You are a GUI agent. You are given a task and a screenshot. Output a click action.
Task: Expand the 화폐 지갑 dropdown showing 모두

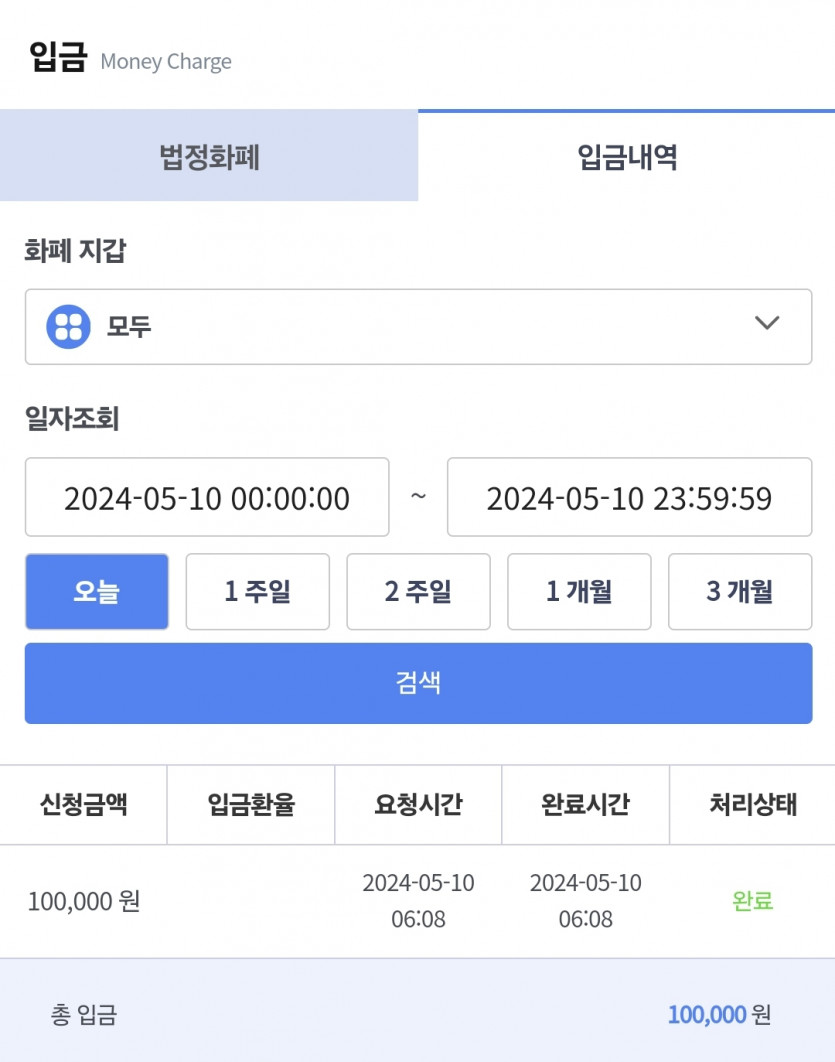pyautogui.click(x=419, y=326)
